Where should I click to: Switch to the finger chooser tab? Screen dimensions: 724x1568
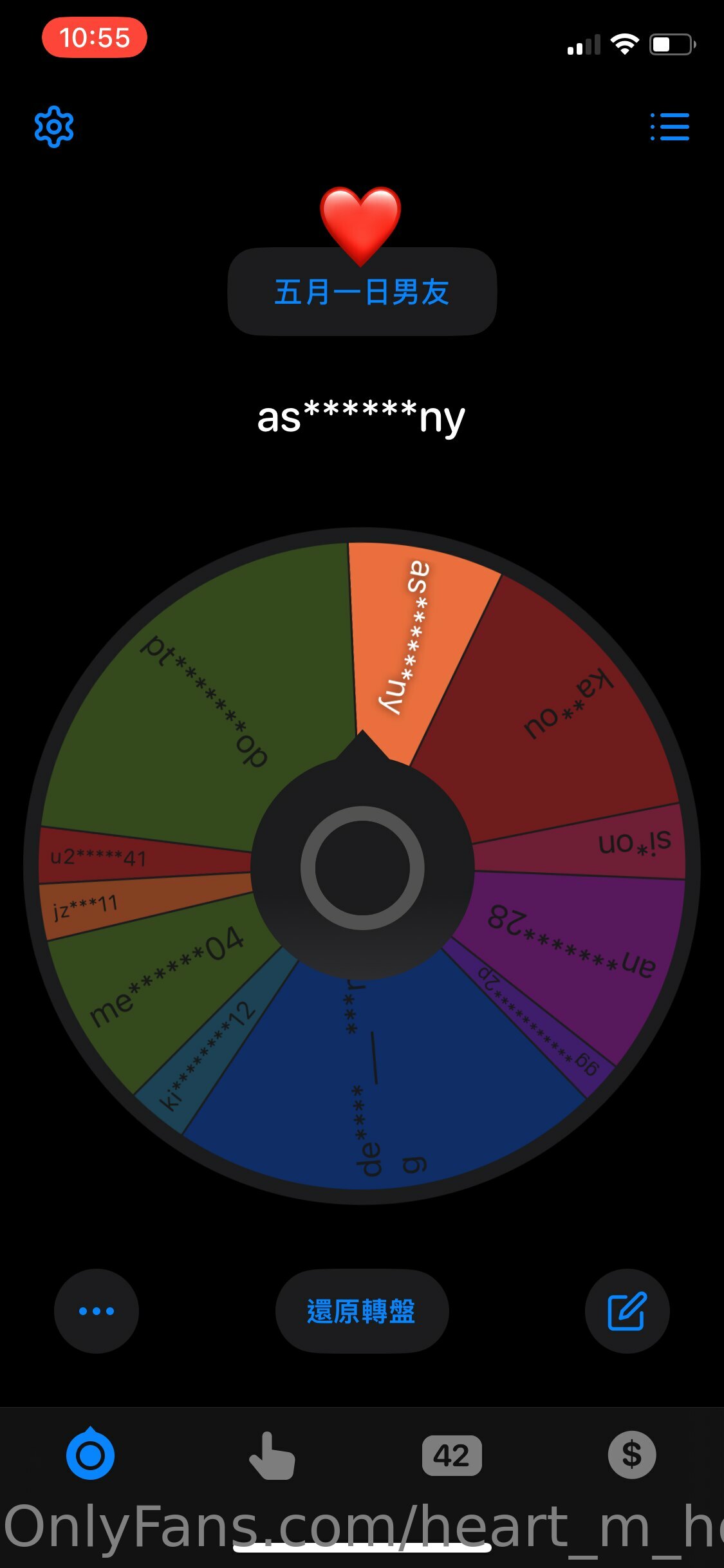(272, 1455)
